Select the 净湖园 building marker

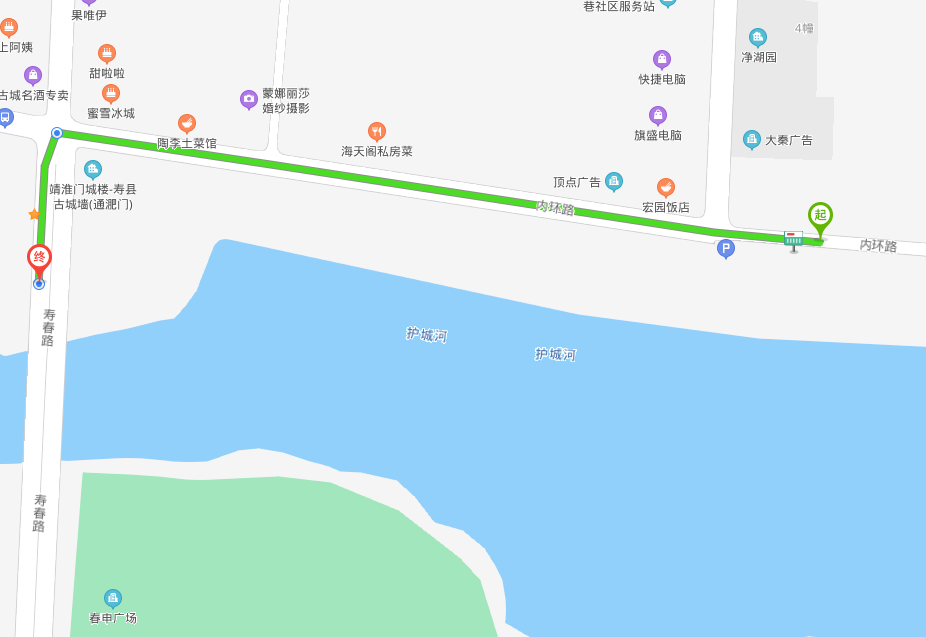(758, 37)
